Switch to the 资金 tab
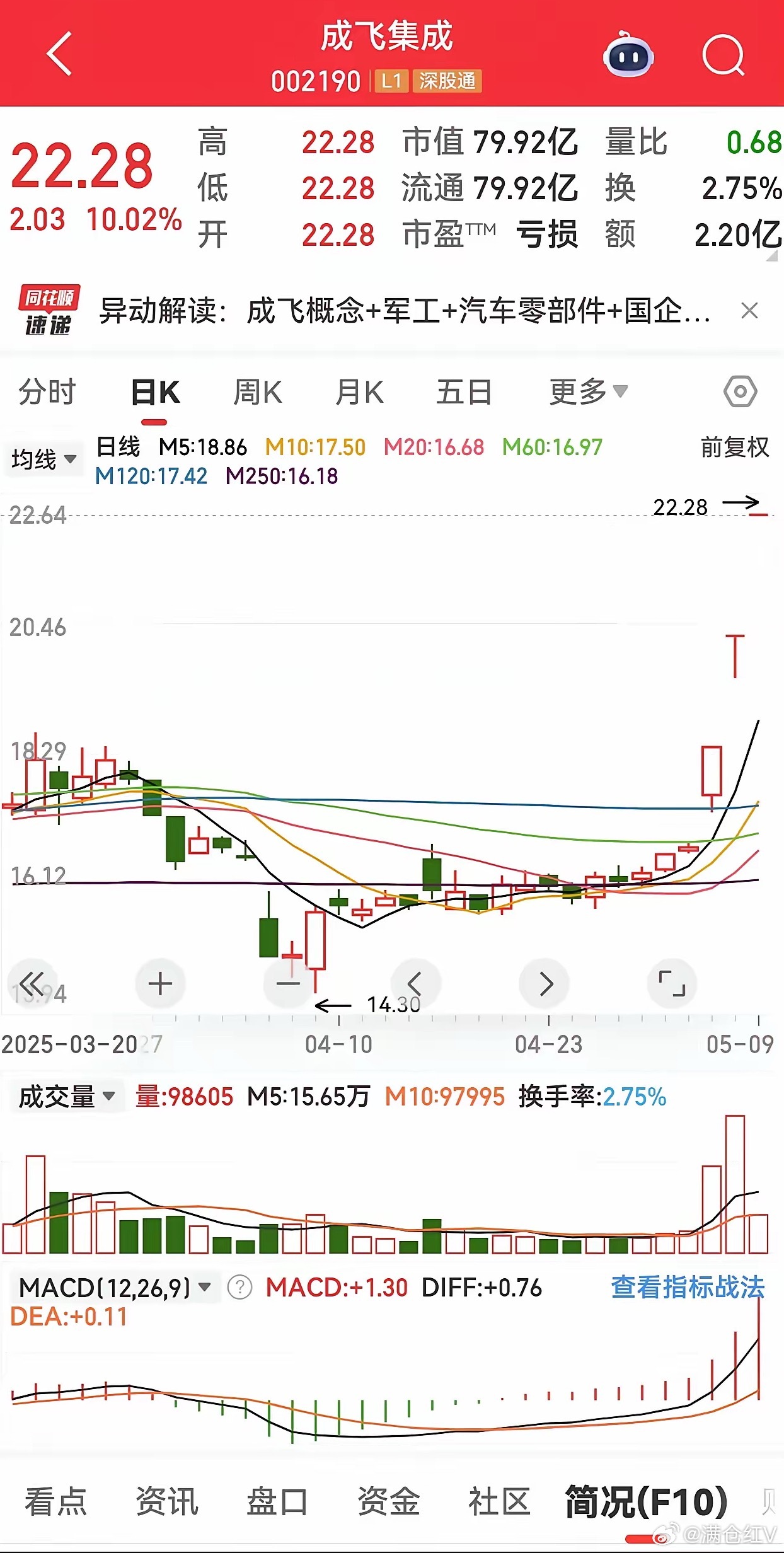This screenshot has width=784, height=1553. click(x=388, y=1501)
